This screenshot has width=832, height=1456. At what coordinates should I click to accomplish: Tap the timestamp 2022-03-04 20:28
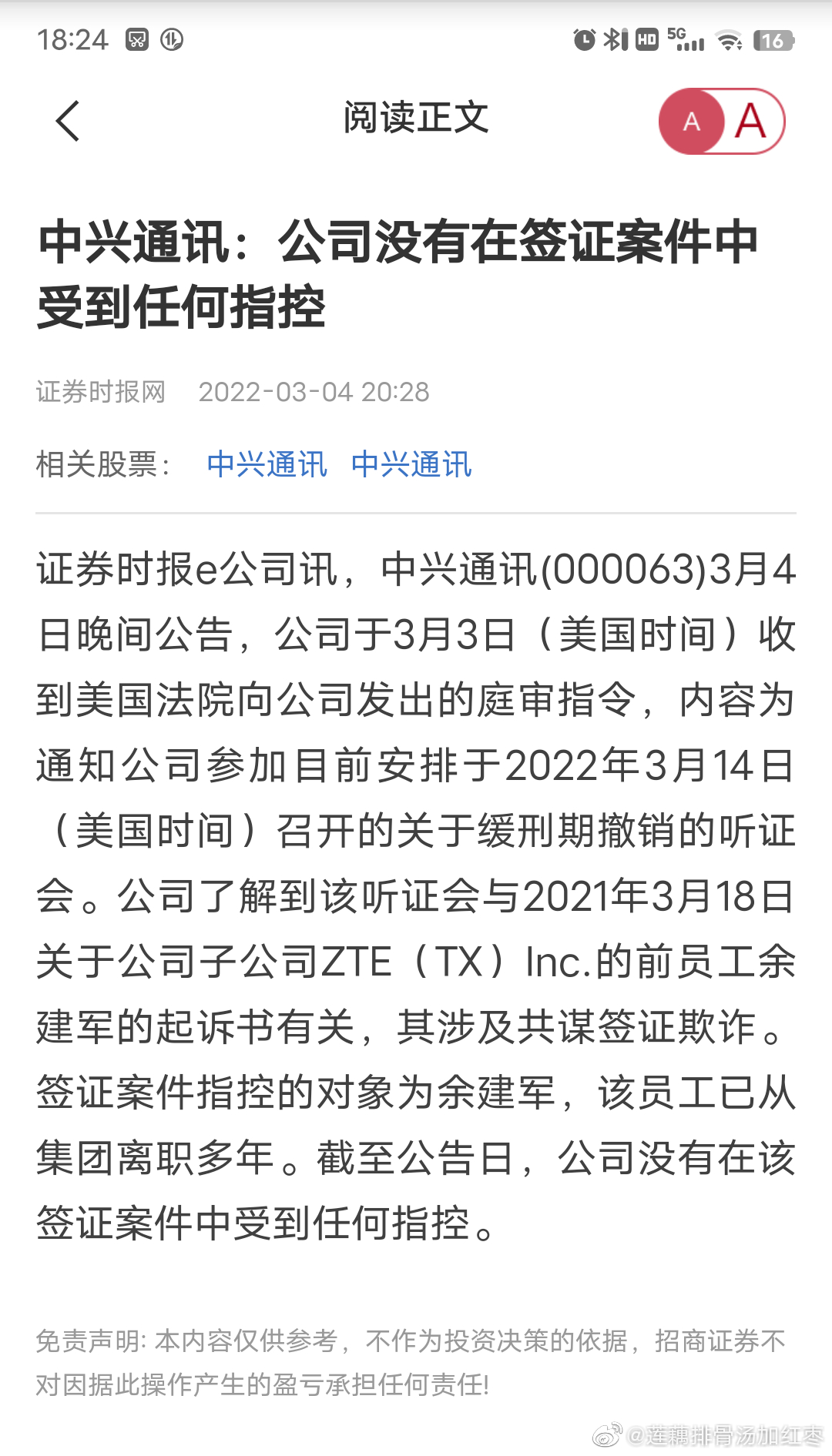[316, 392]
